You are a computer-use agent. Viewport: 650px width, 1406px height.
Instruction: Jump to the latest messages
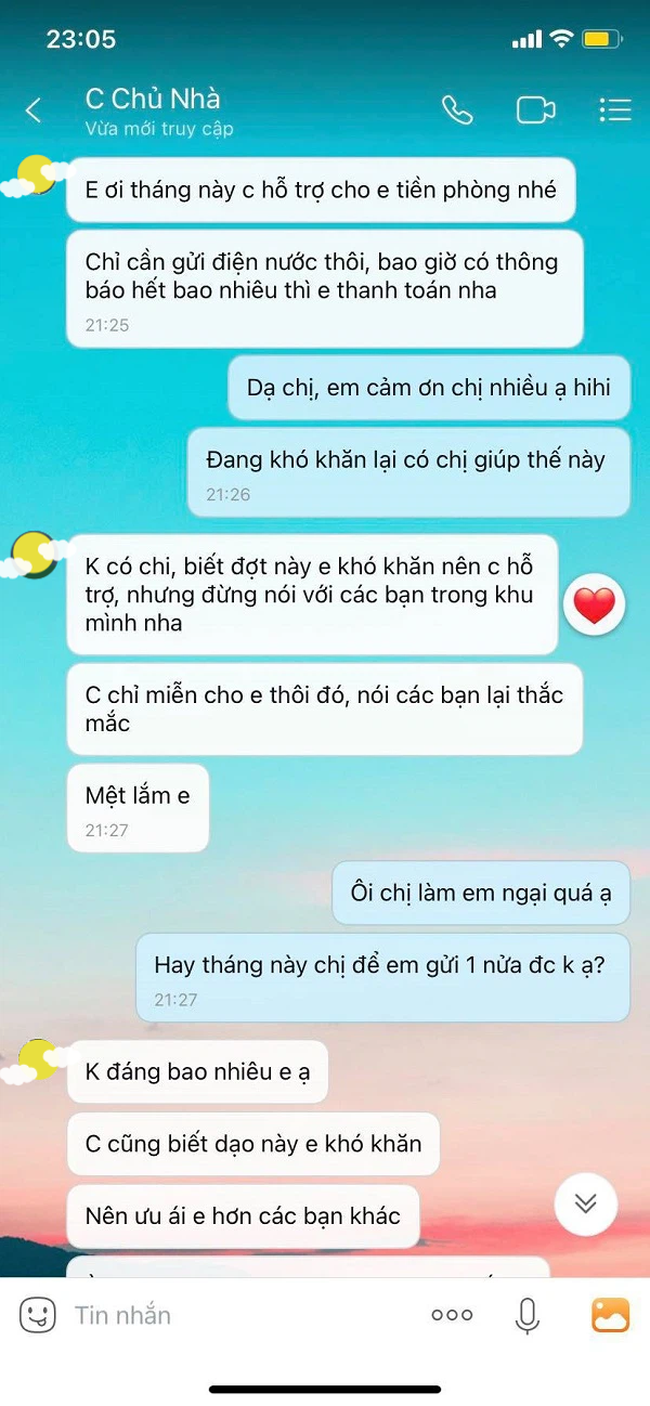point(585,1203)
